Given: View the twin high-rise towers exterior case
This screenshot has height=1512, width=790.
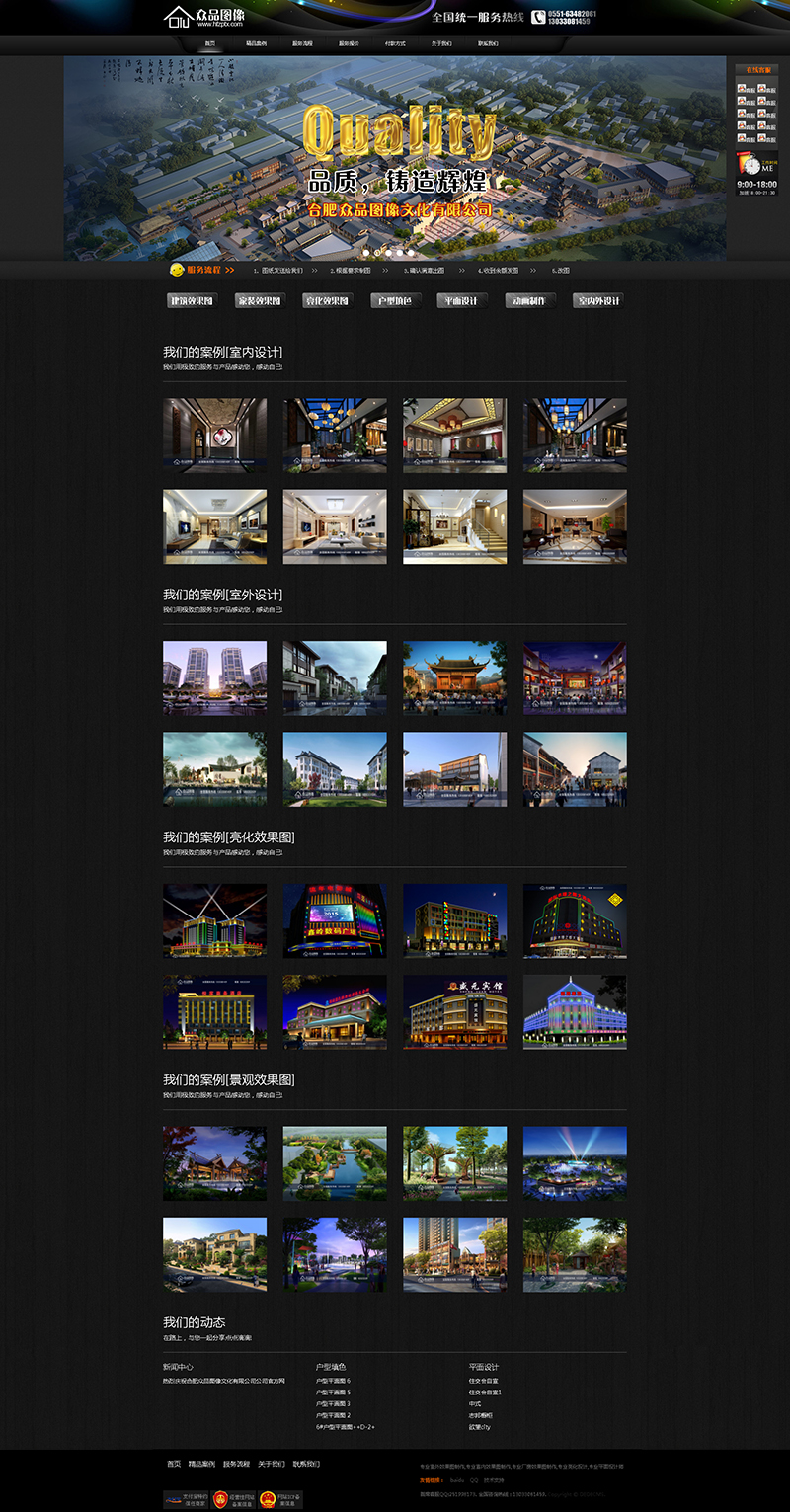Looking at the screenshot, I should click(214, 677).
